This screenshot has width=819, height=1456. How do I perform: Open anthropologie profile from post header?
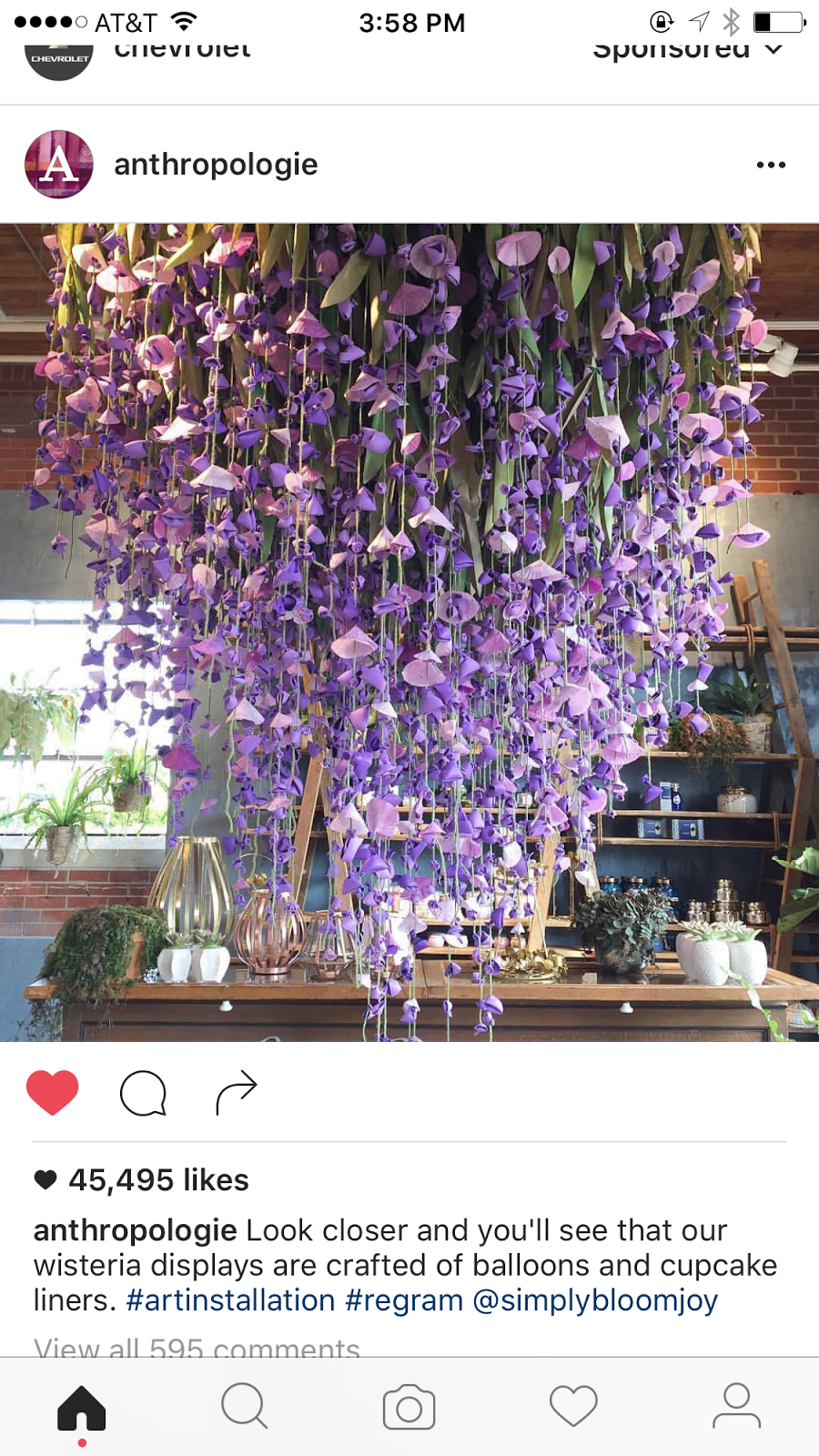click(x=216, y=165)
